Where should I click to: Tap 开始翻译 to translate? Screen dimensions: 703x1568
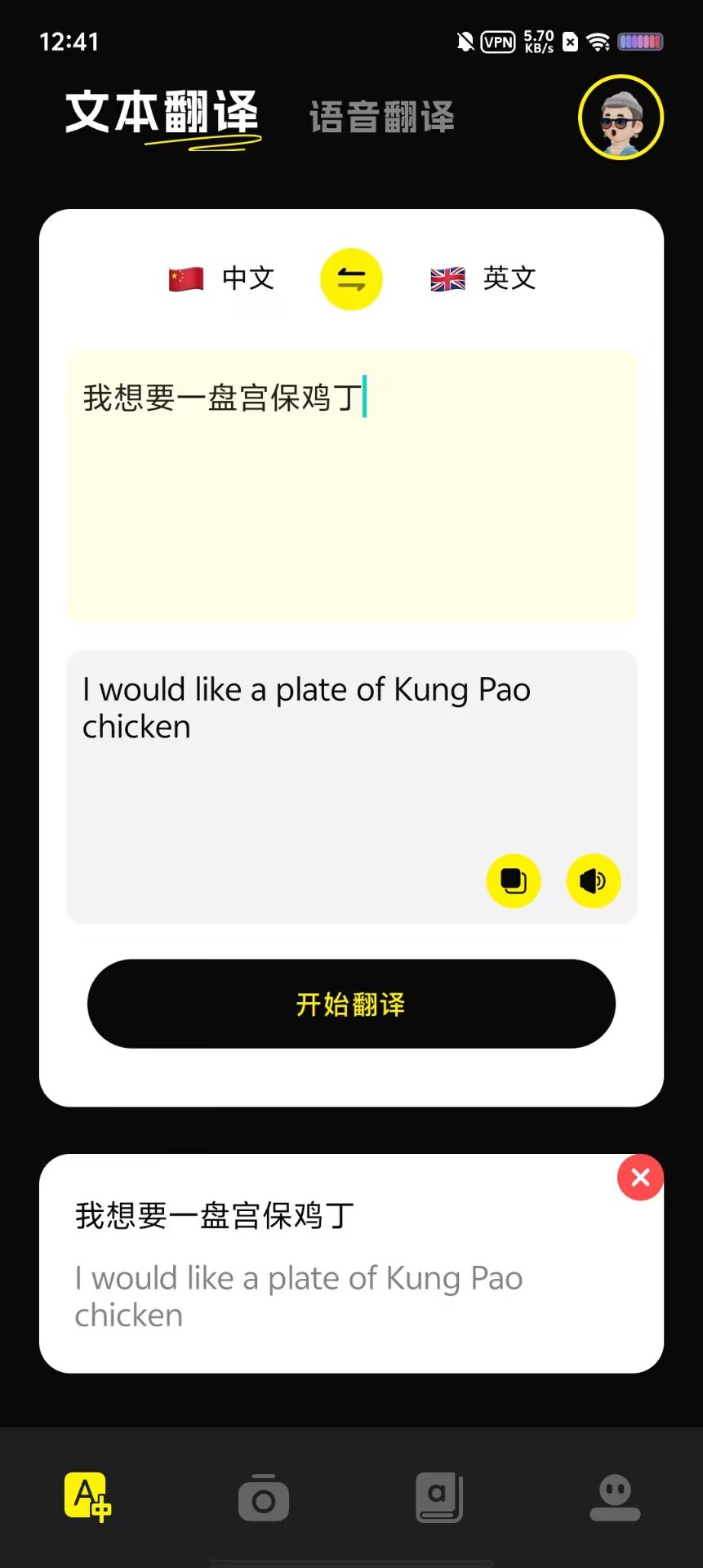[x=351, y=1004]
